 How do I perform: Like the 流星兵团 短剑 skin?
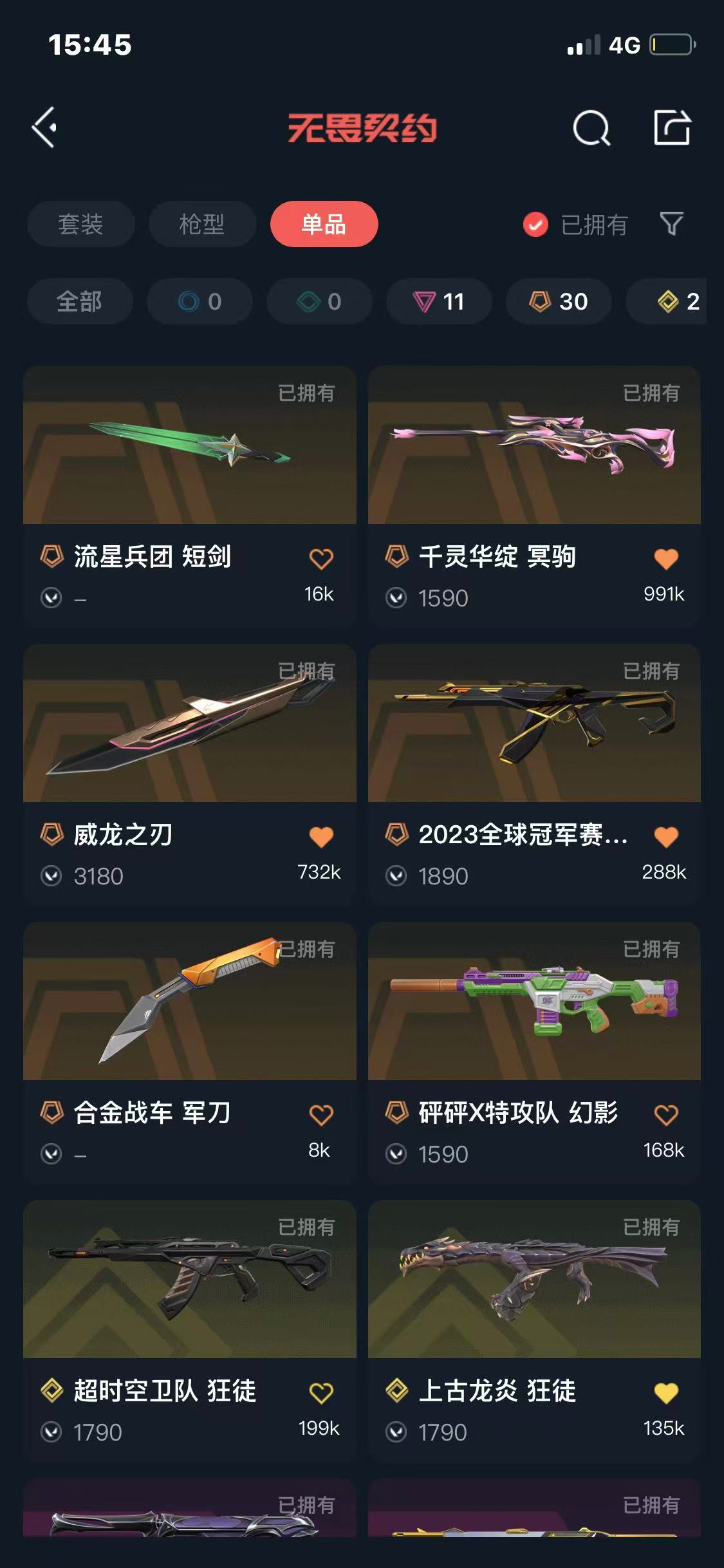point(321,559)
